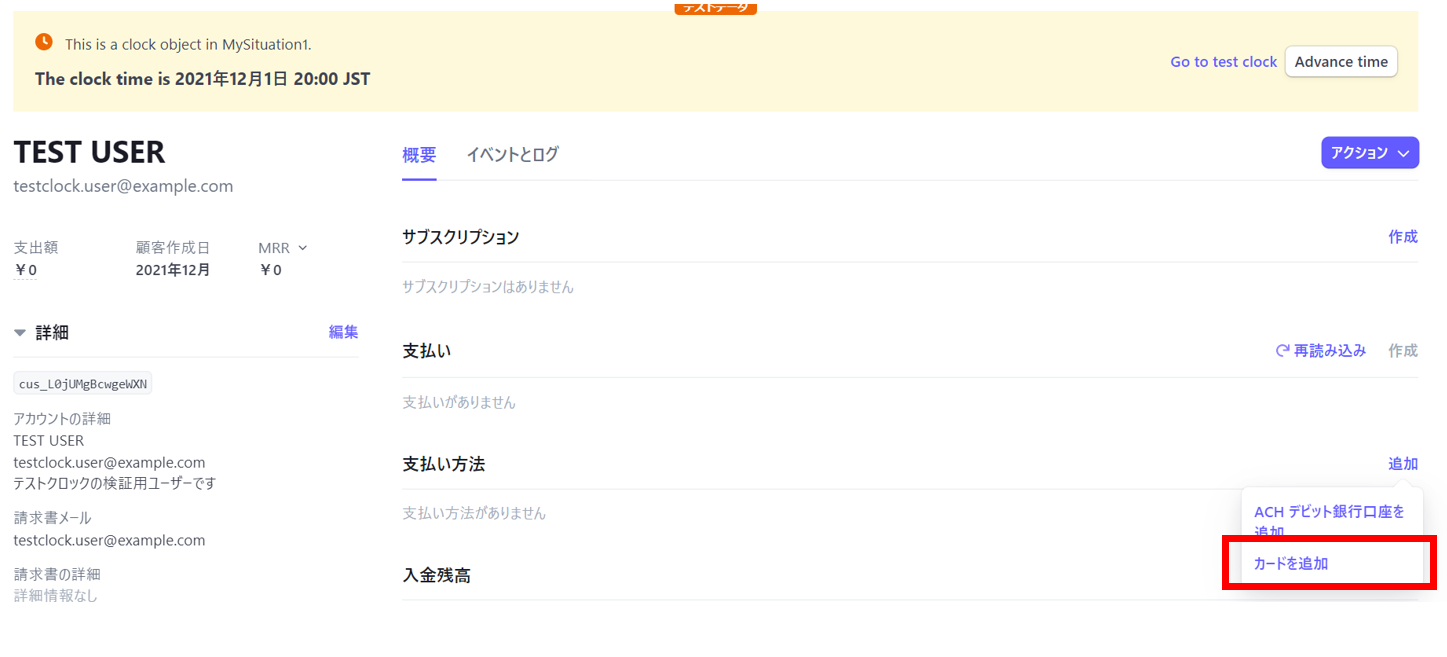This screenshot has width=1447, height=657.
Task: Edit customer details with 編集
Action: point(343,332)
